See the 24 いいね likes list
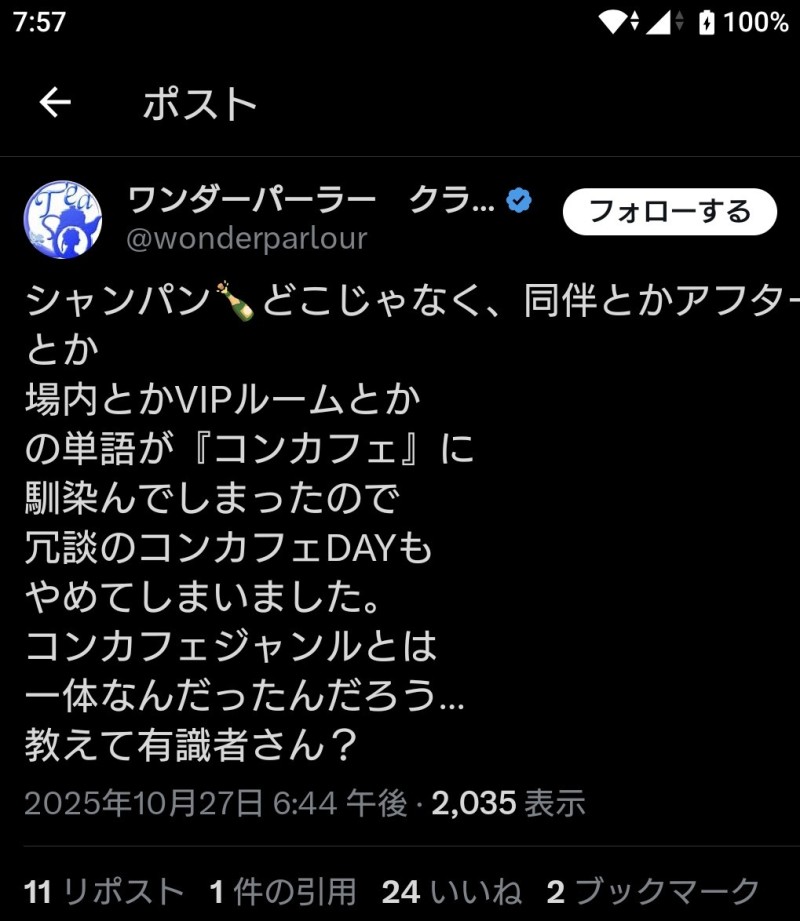The width and height of the screenshot is (800, 921). point(451,891)
